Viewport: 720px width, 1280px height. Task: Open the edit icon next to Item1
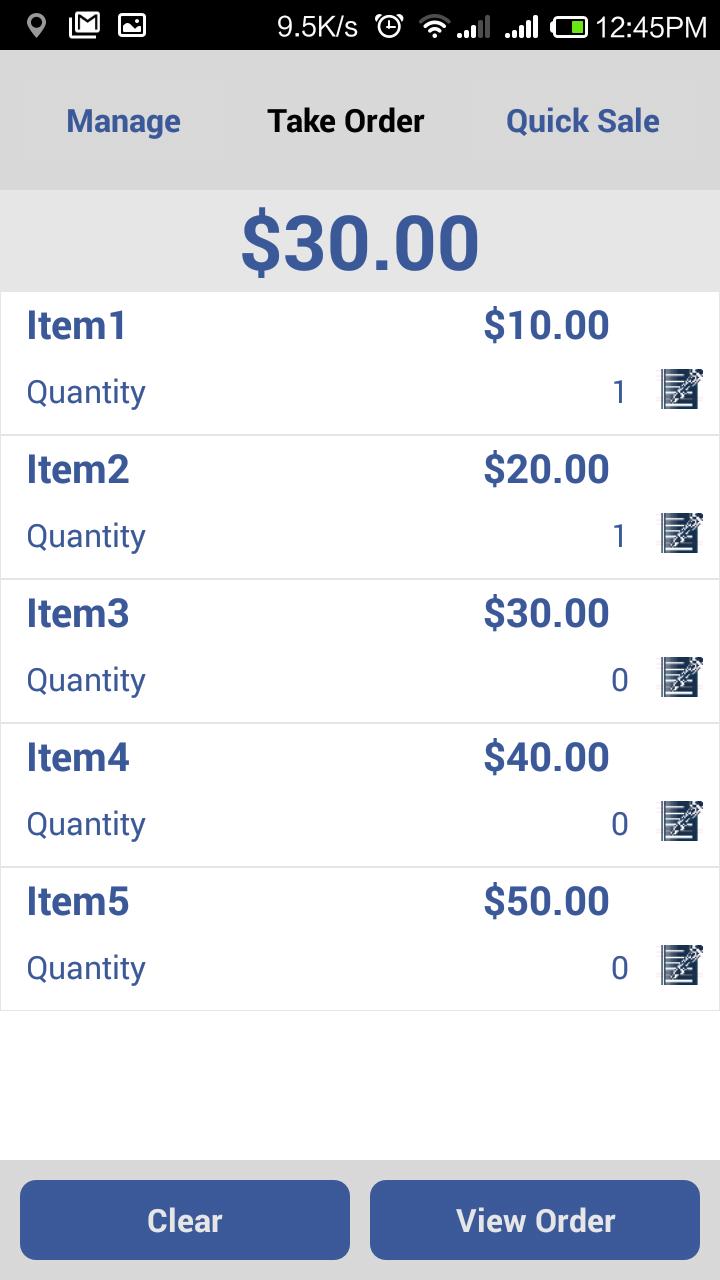[x=680, y=390]
